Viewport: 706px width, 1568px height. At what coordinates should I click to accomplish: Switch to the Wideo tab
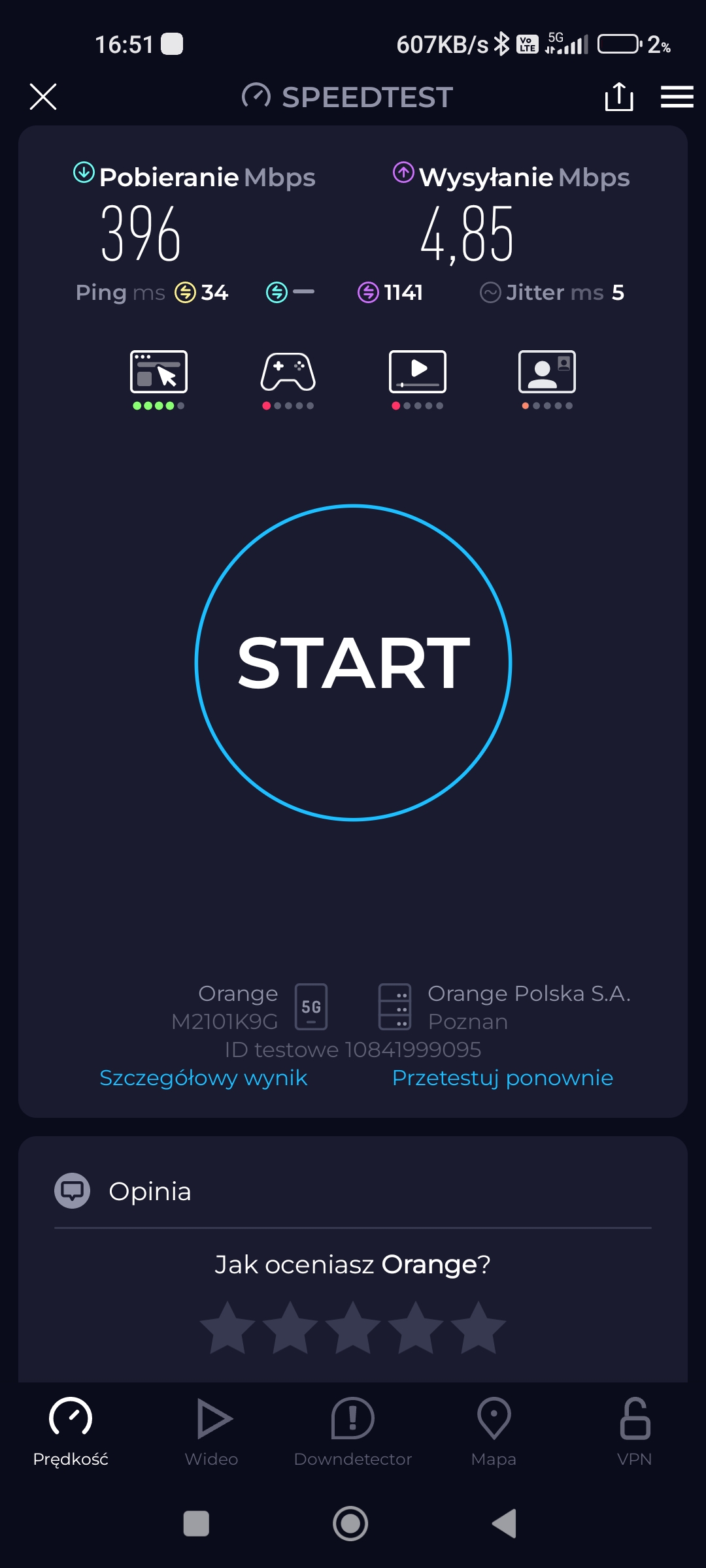point(212,1432)
